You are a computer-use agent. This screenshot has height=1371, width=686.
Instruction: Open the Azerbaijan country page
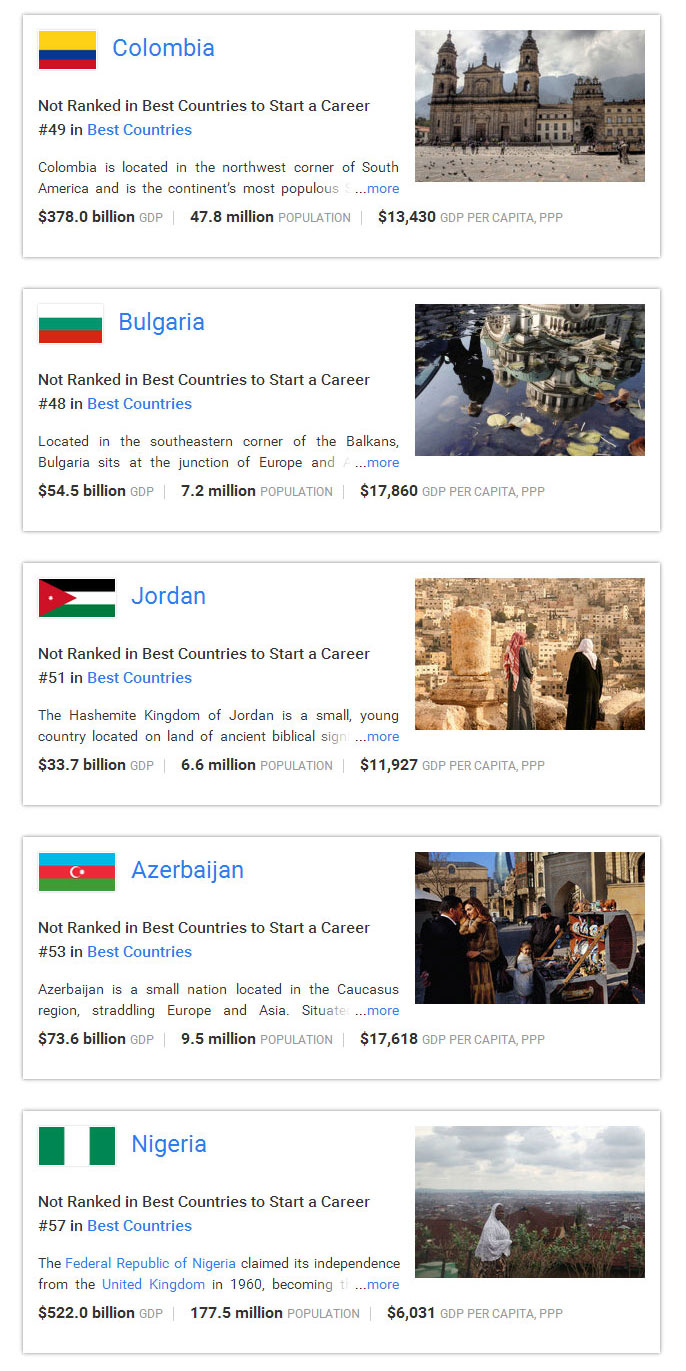click(187, 870)
